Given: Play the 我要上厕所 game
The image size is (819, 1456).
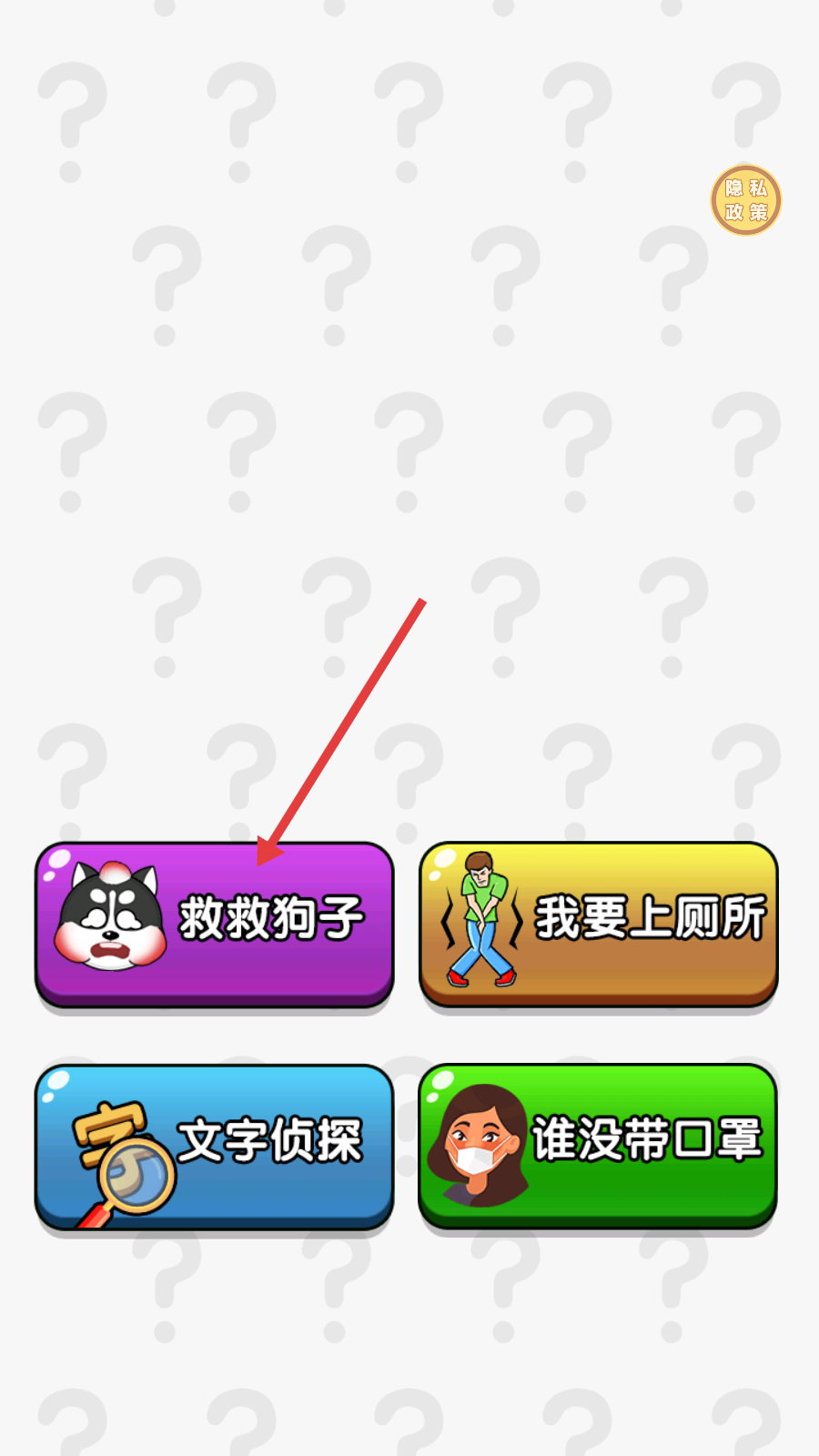Looking at the screenshot, I should 598,922.
